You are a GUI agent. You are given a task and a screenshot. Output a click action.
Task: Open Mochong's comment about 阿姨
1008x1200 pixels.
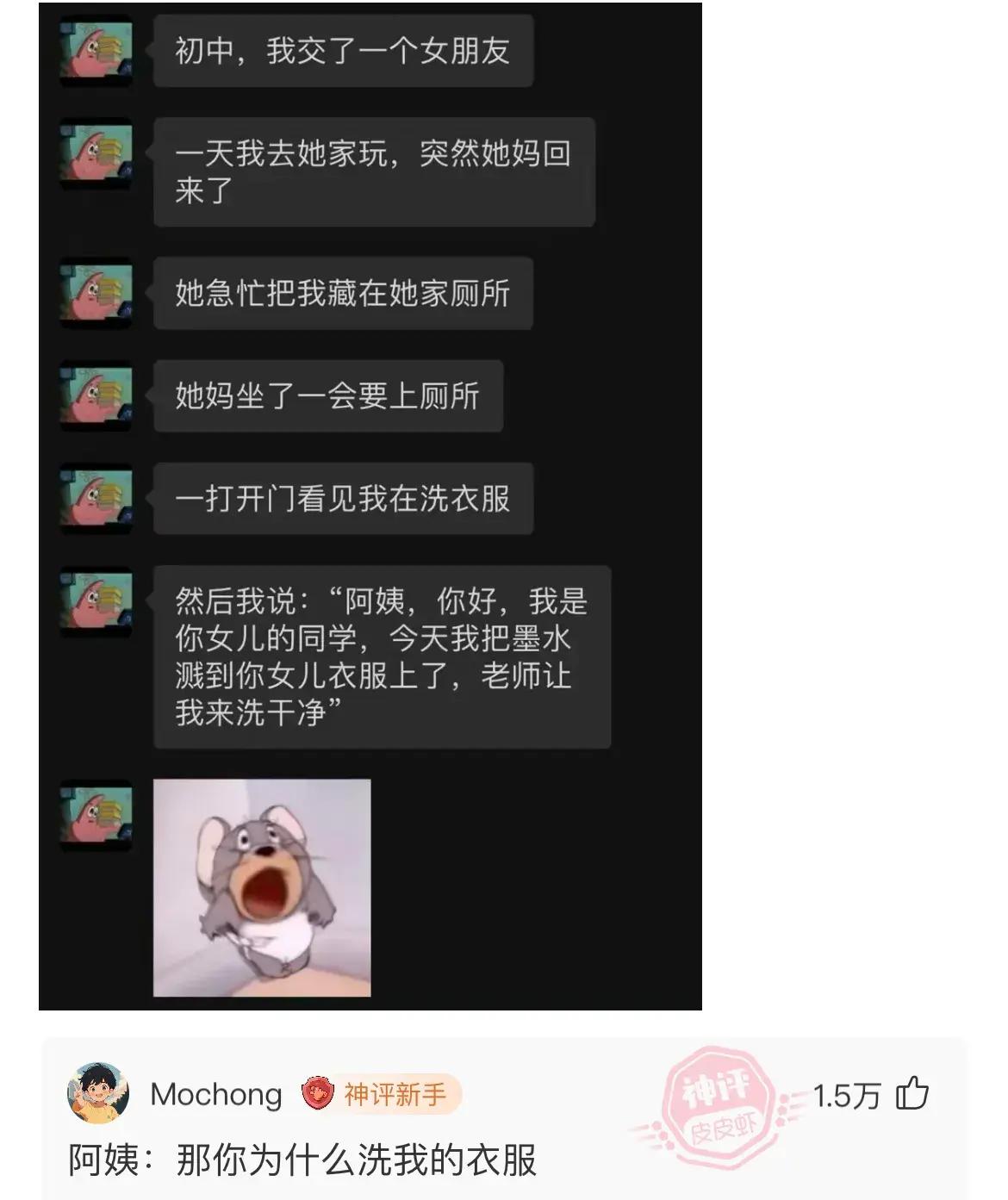(302, 1160)
